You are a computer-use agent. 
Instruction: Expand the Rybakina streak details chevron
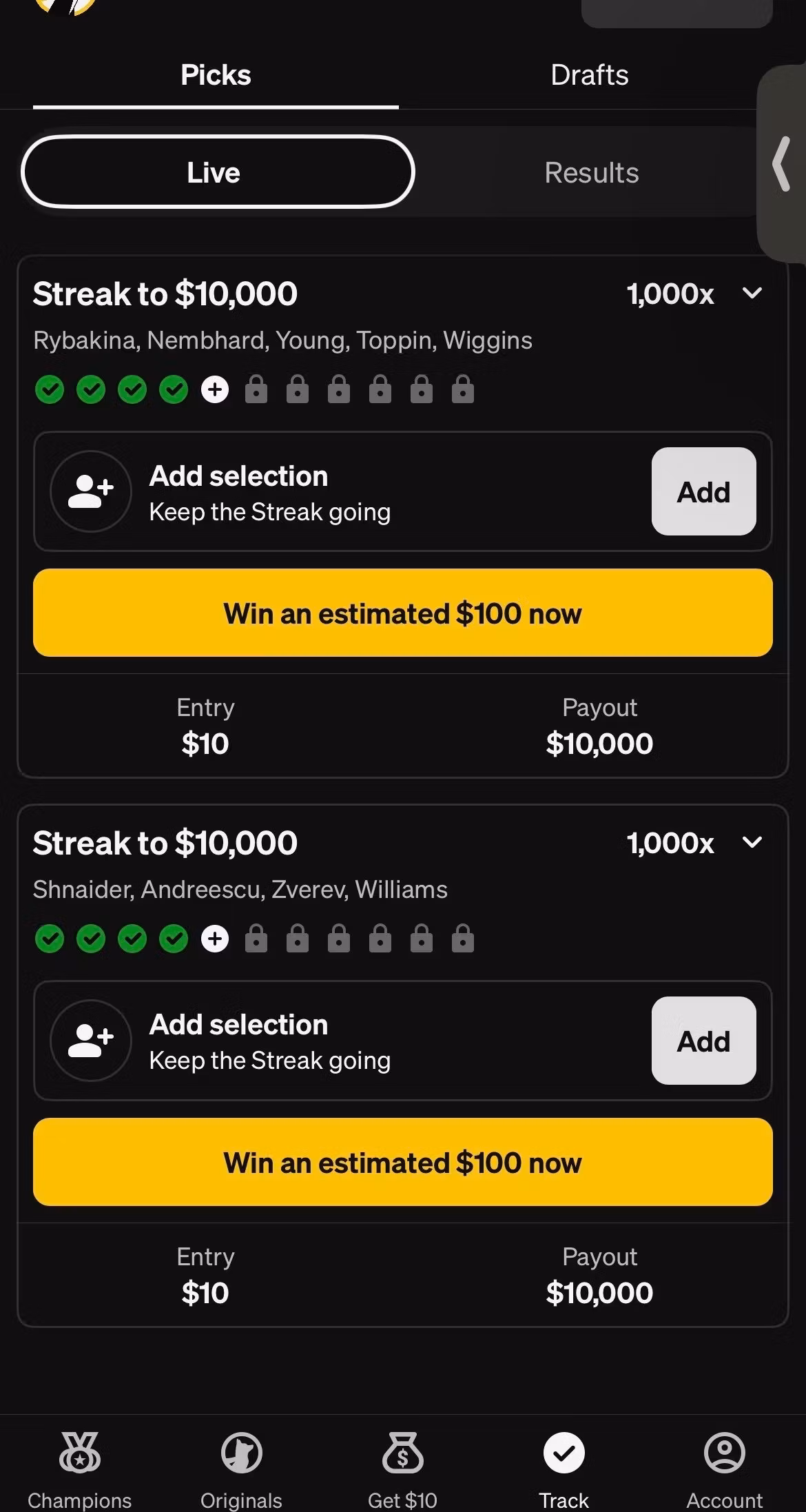coord(752,294)
